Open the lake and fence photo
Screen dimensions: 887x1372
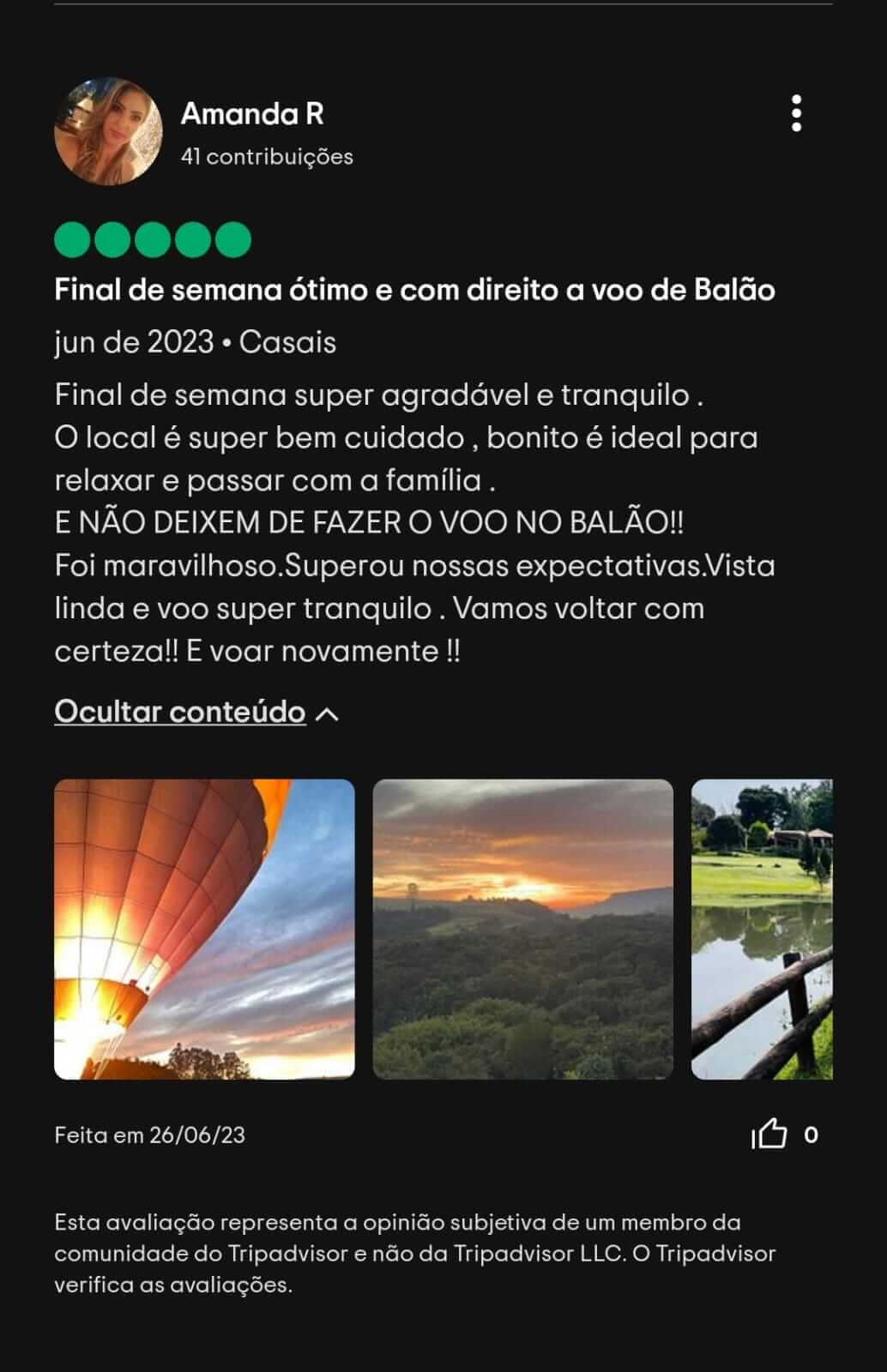762,929
